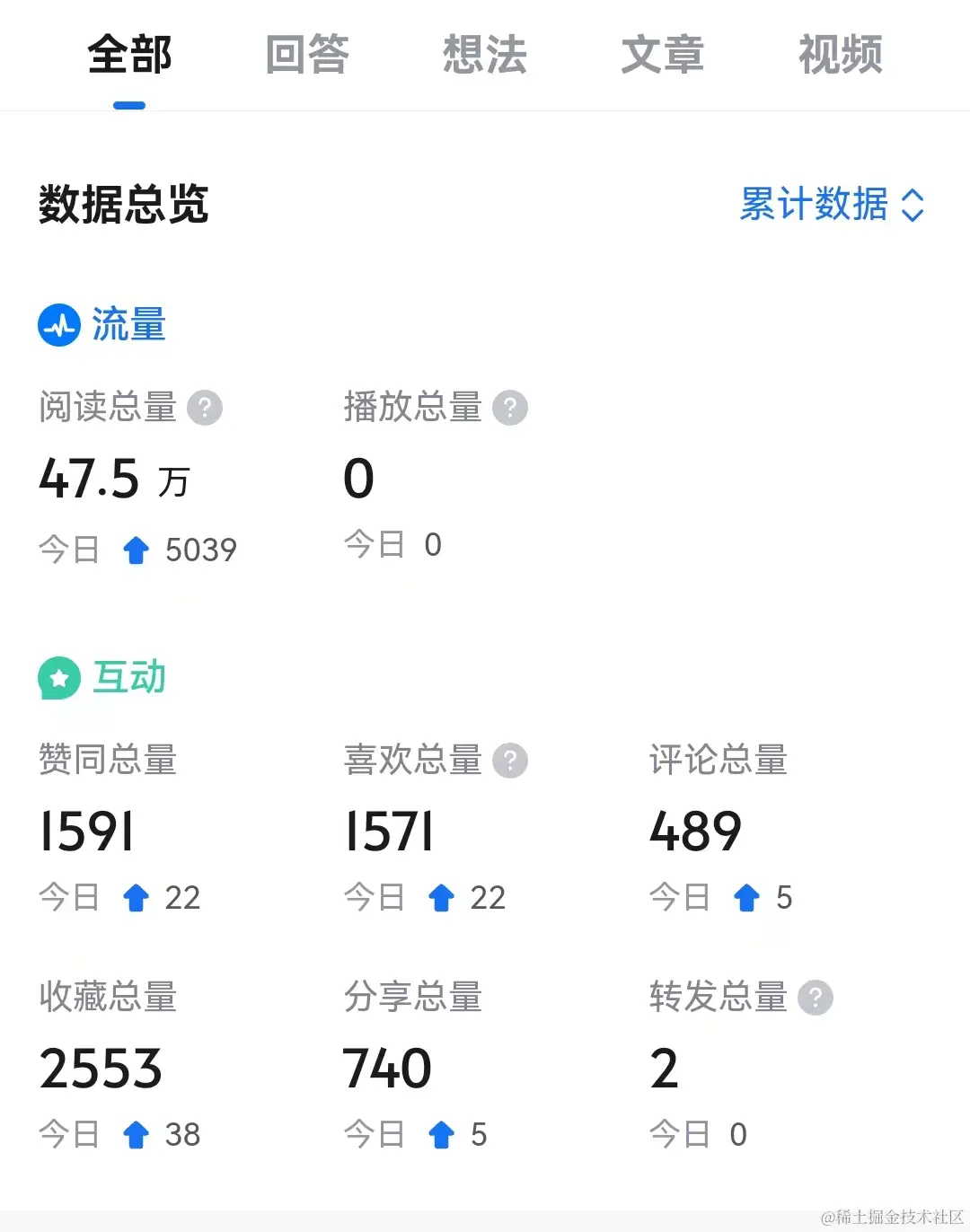Image resolution: width=970 pixels, height=1232 pixels.
Task: Go to the 视频 tab
Action: [x=841, y=55]
